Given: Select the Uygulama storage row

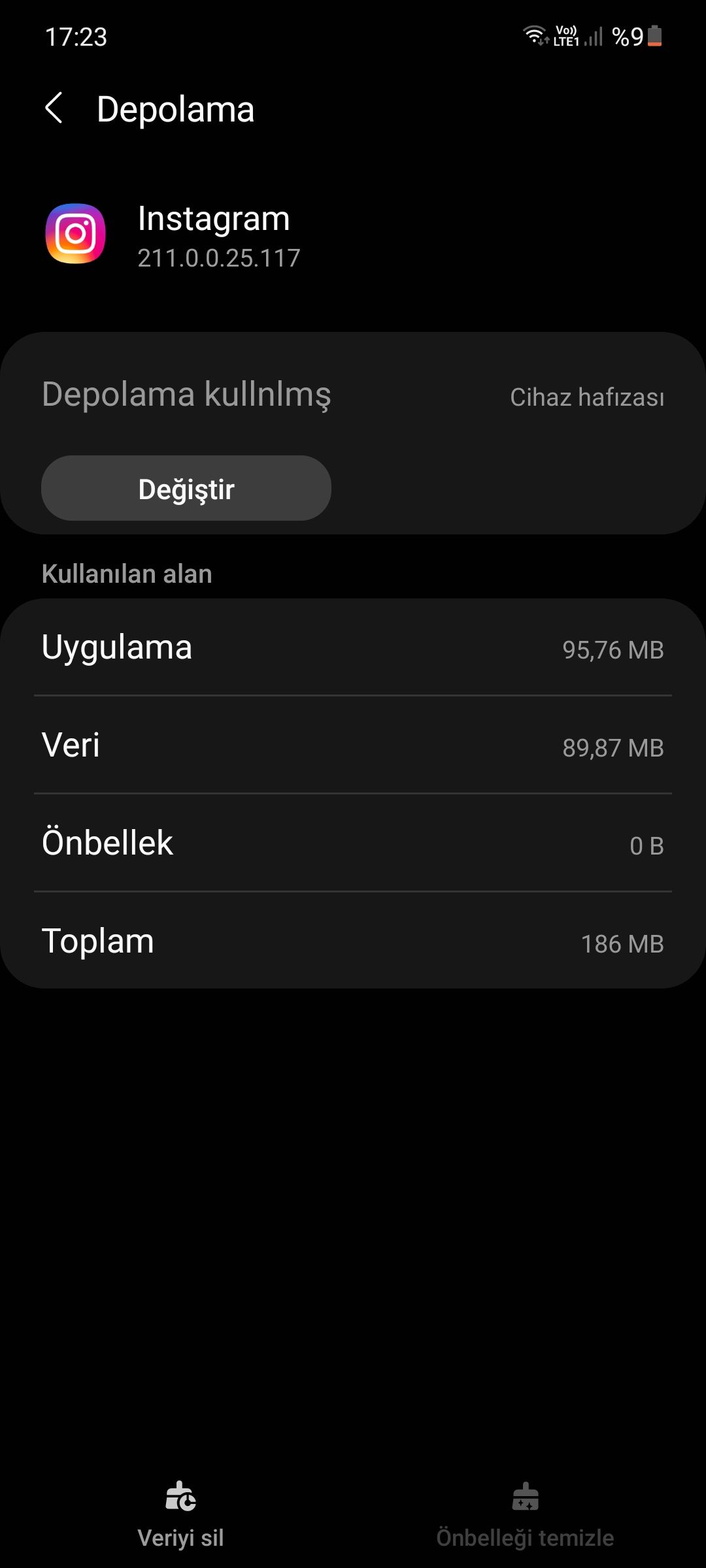Looking at the screenshot, I should tap(353, 648).
